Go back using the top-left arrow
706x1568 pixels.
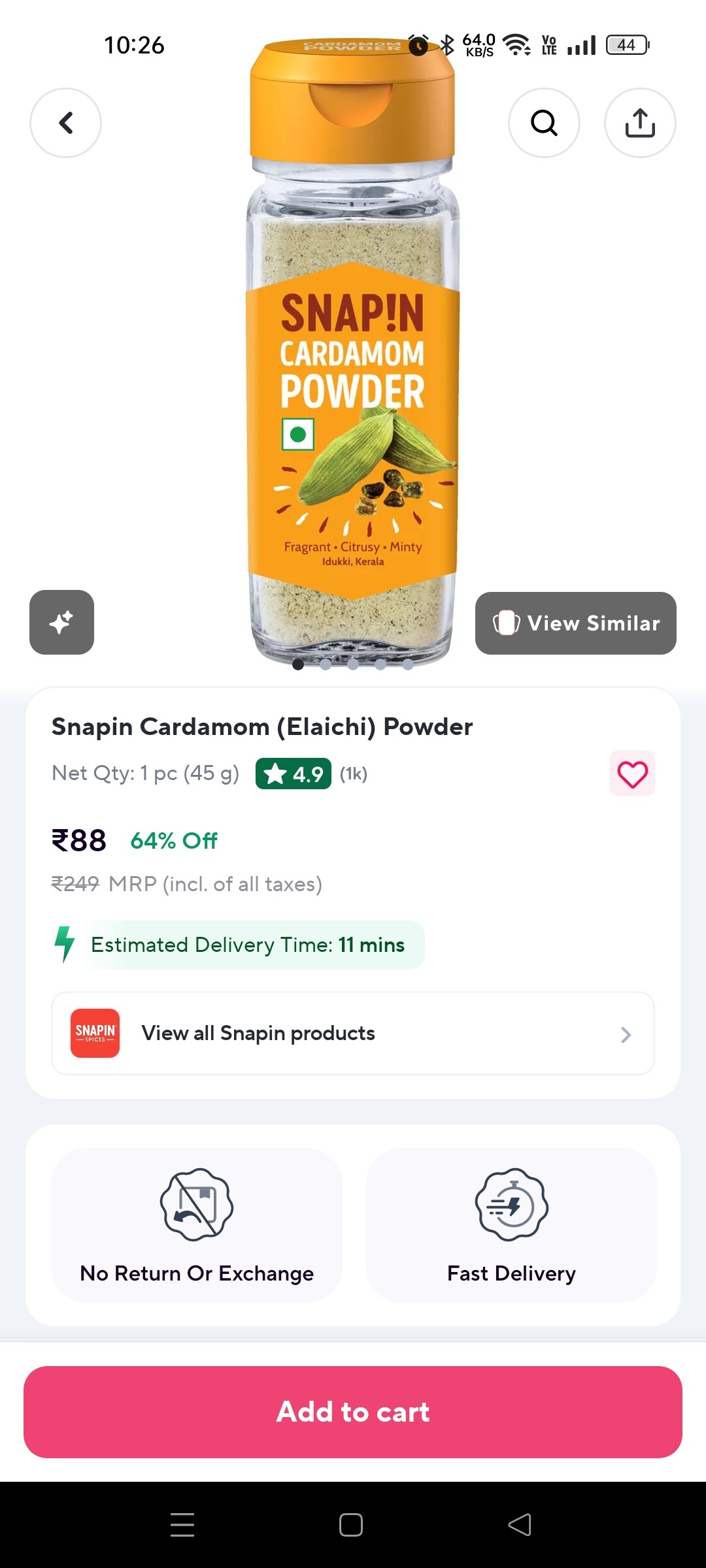pyautogui.click(x=65, y=123)
